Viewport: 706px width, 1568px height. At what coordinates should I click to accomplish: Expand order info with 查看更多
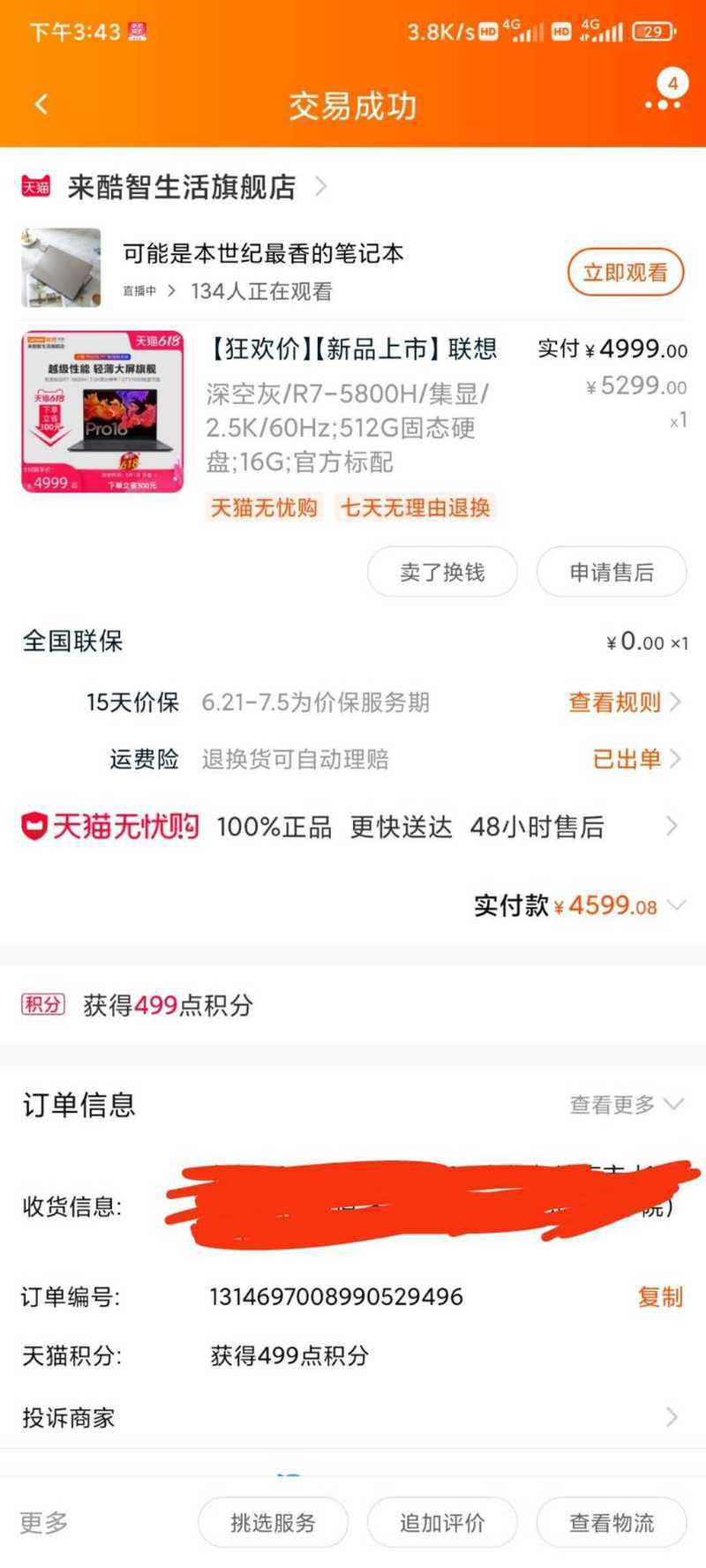[x=626, y=1104]
